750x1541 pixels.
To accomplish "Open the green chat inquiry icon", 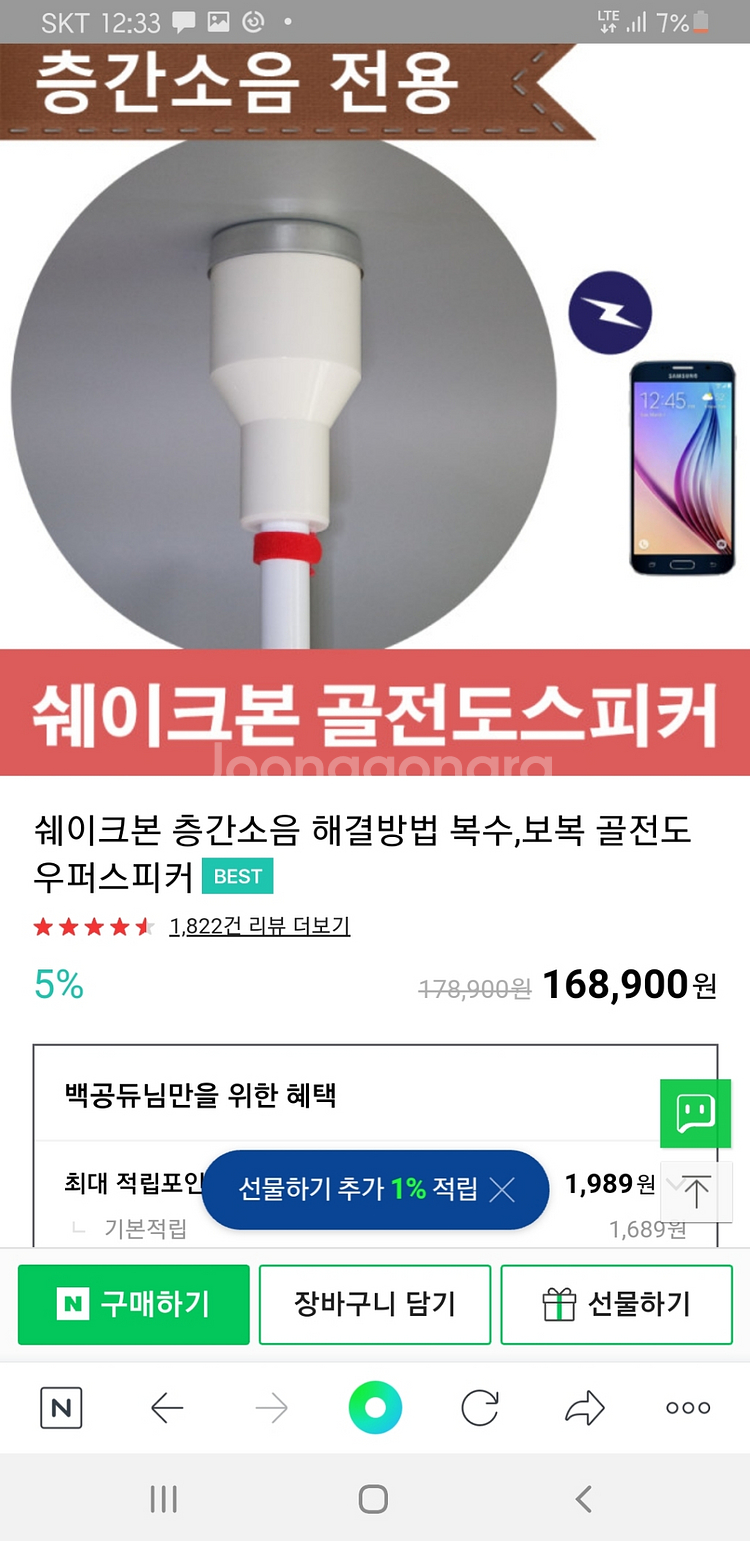I will (x=695, y=1113).
